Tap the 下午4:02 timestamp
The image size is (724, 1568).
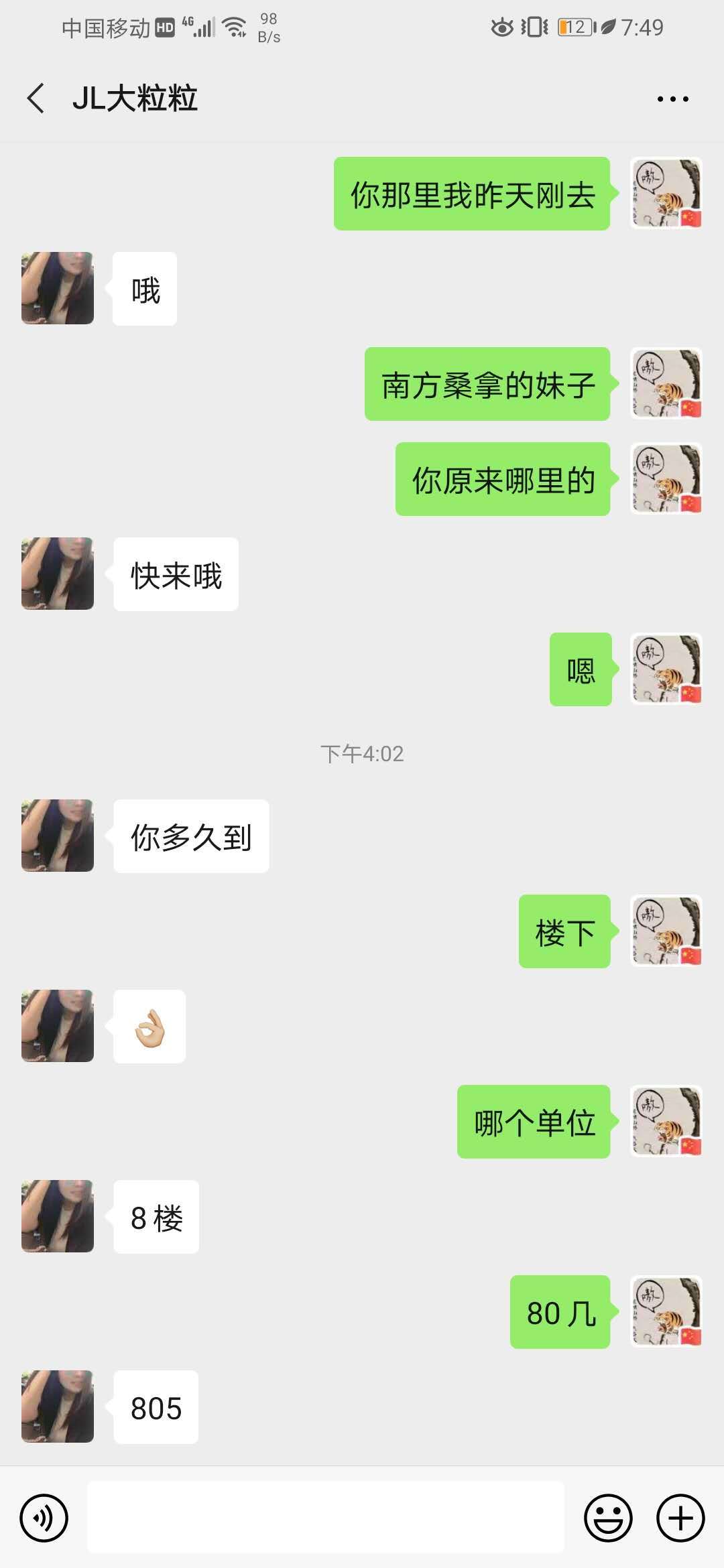362,753
